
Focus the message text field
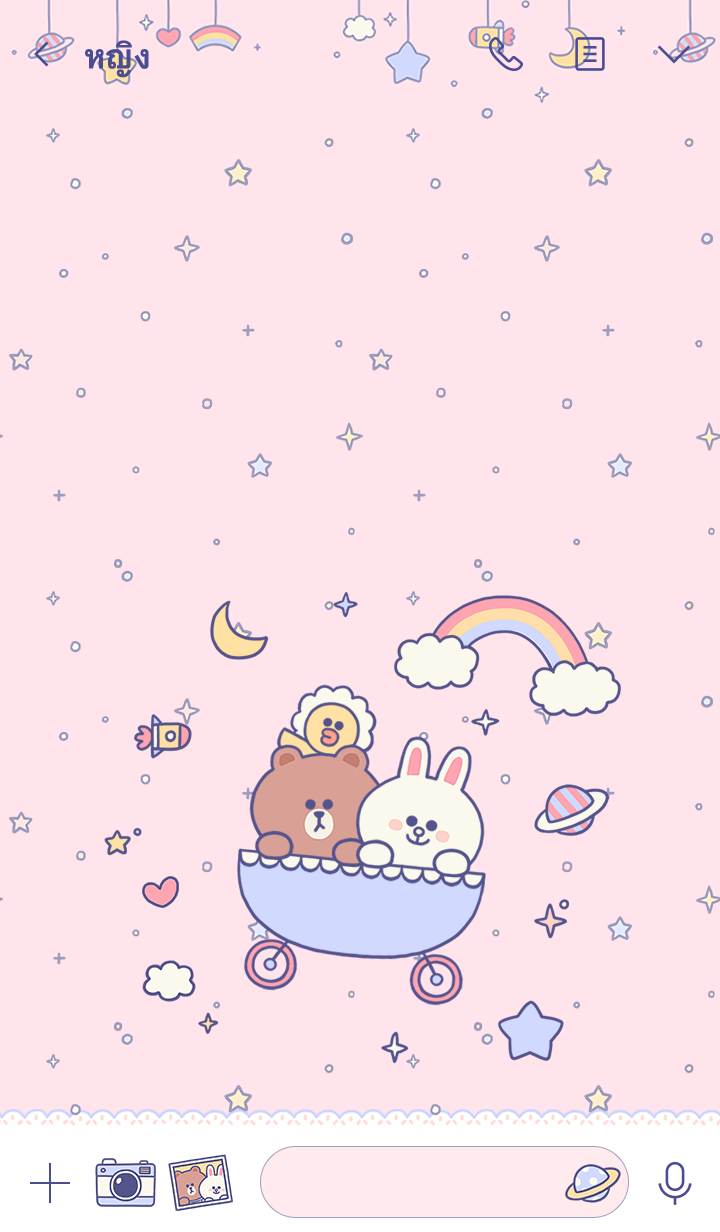click(410, 1182)
